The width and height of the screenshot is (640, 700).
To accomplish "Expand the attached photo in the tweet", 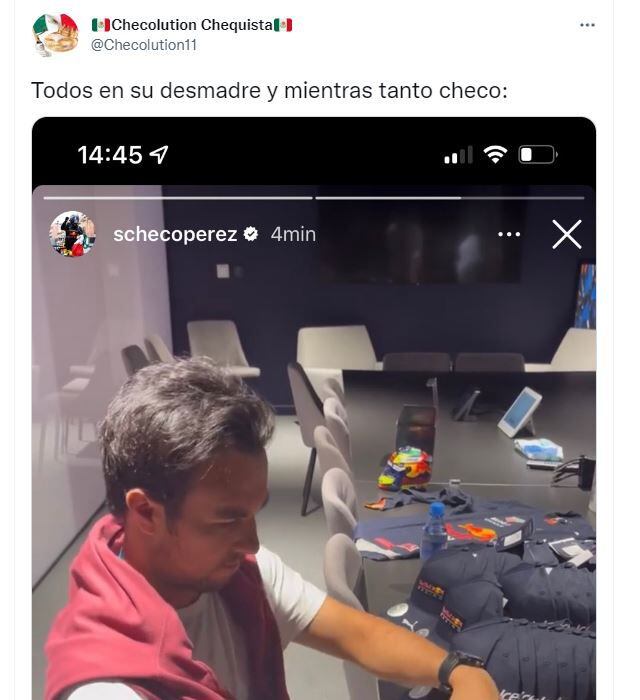I will (x=313, y=420).
